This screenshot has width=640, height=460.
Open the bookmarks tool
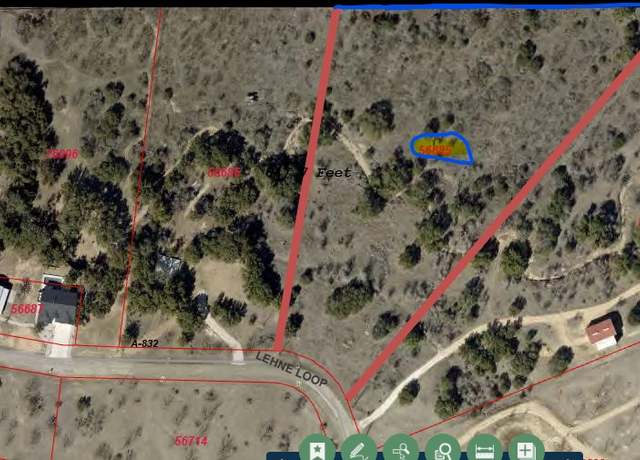click(x=317, y=449)
